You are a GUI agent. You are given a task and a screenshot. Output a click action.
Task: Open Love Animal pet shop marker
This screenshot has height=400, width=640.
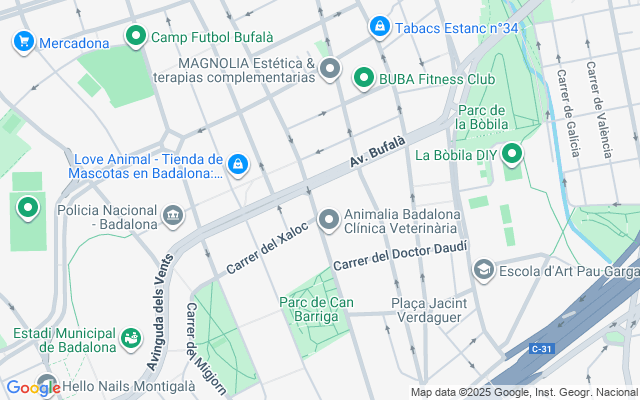coord(238,163)
